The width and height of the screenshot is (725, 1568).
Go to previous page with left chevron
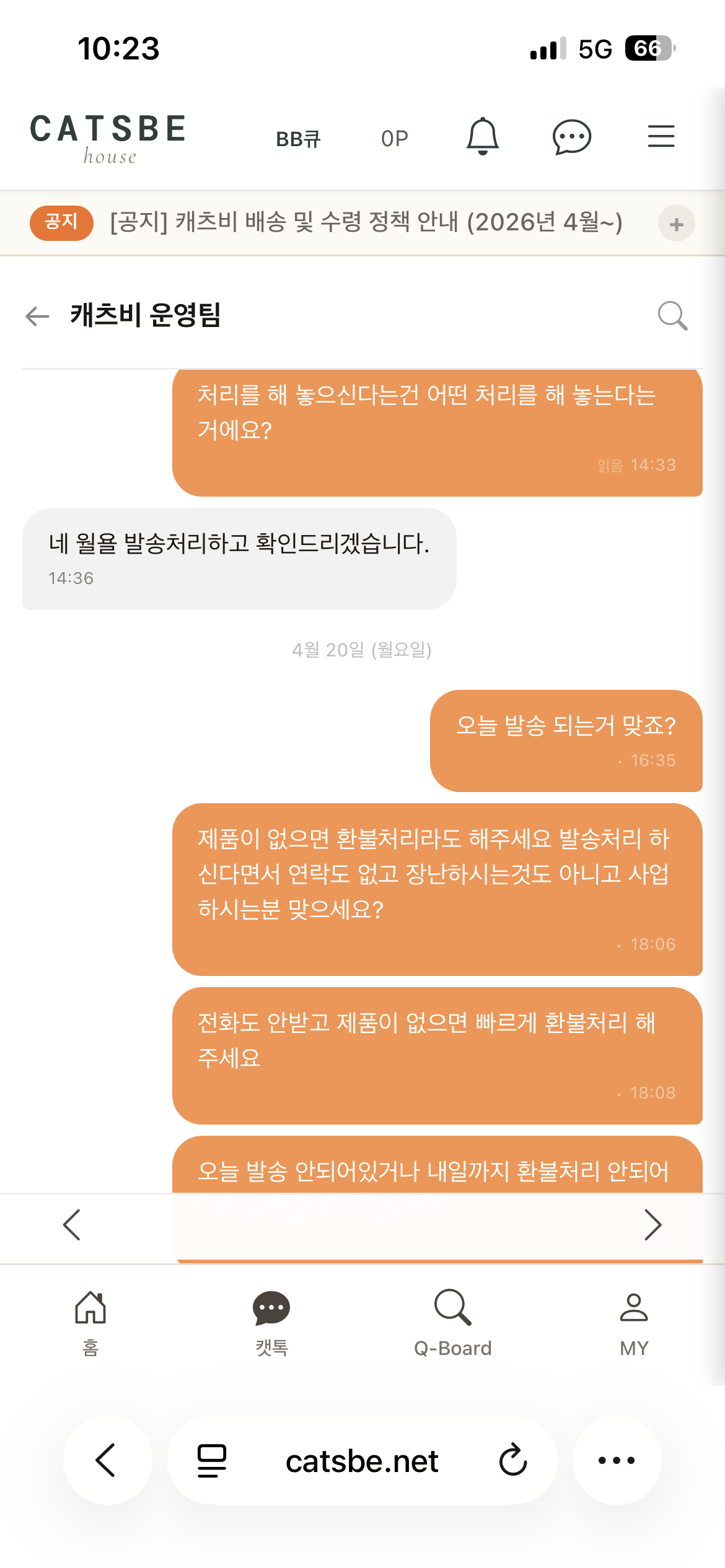tap(72, 1224)
